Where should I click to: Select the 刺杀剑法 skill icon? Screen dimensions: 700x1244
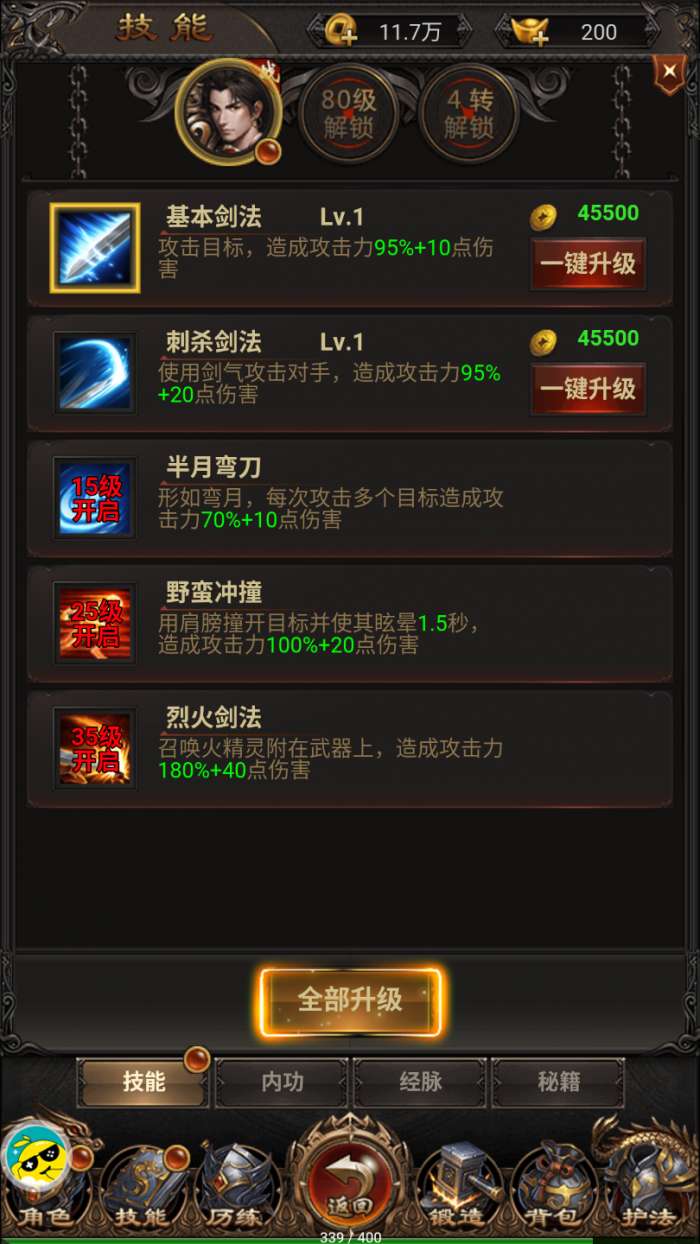[95, 373]
